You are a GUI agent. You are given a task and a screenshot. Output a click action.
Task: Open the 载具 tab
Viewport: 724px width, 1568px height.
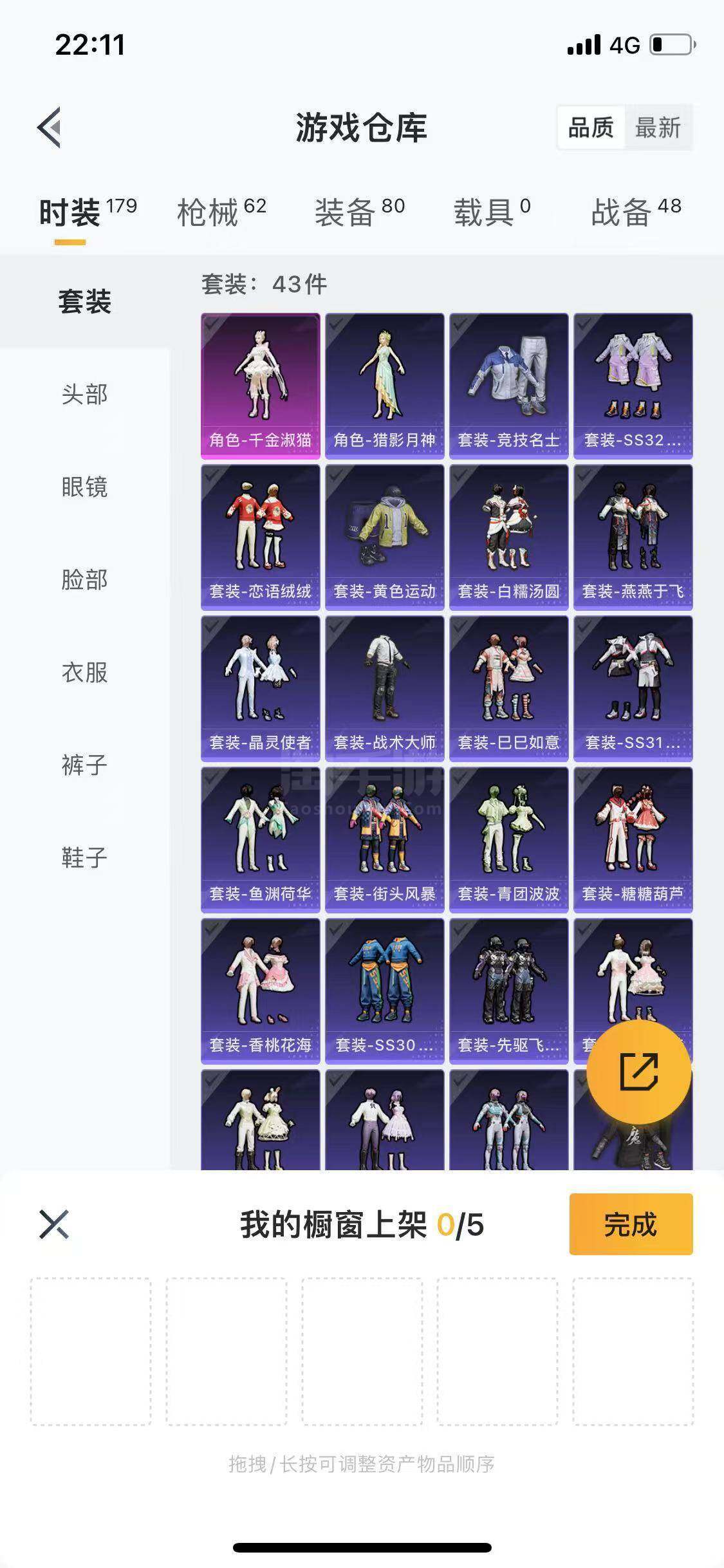pos(492,212)
